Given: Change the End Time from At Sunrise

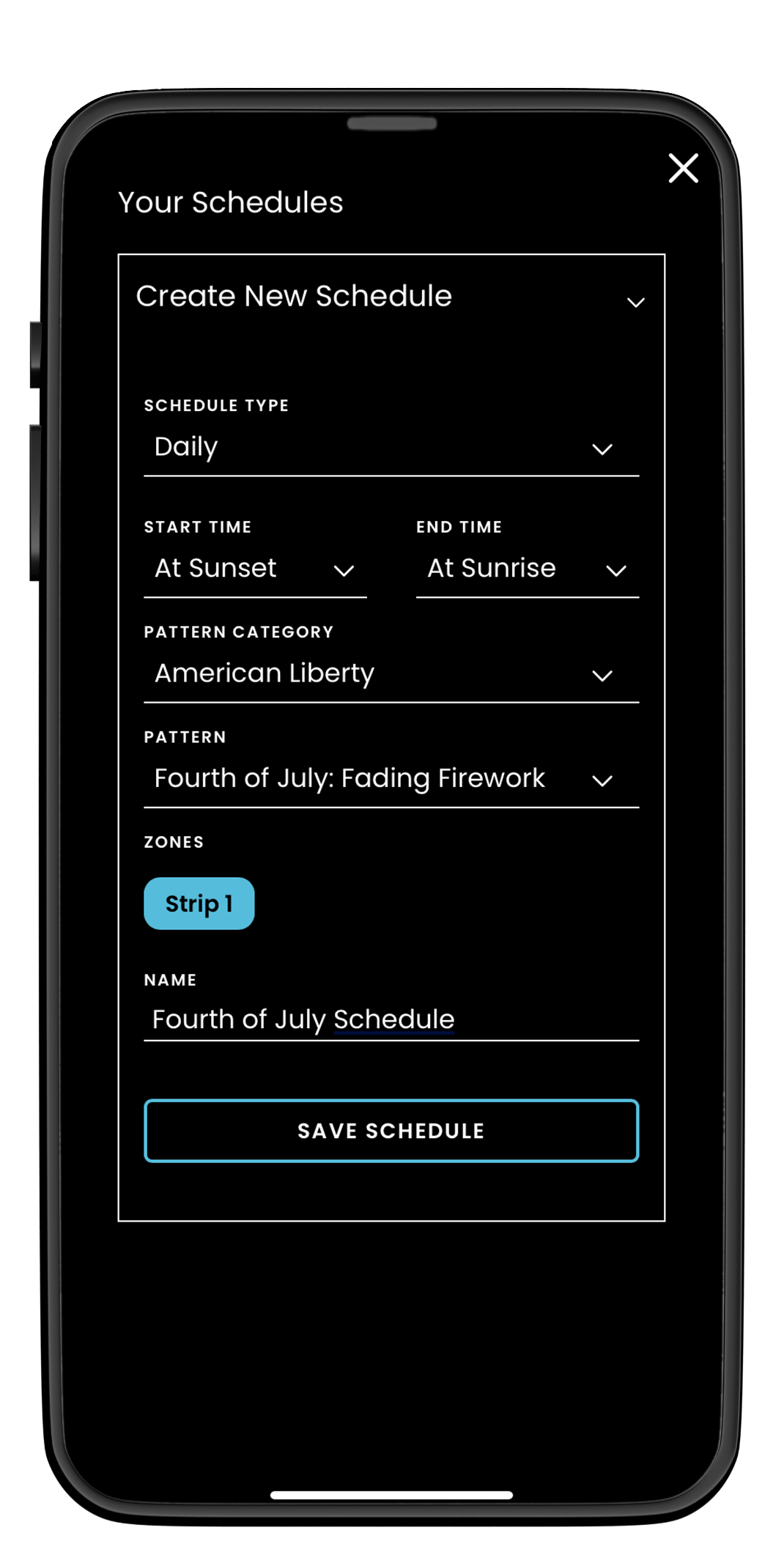Looking at the screenshot, I should [x=528, y=569].
